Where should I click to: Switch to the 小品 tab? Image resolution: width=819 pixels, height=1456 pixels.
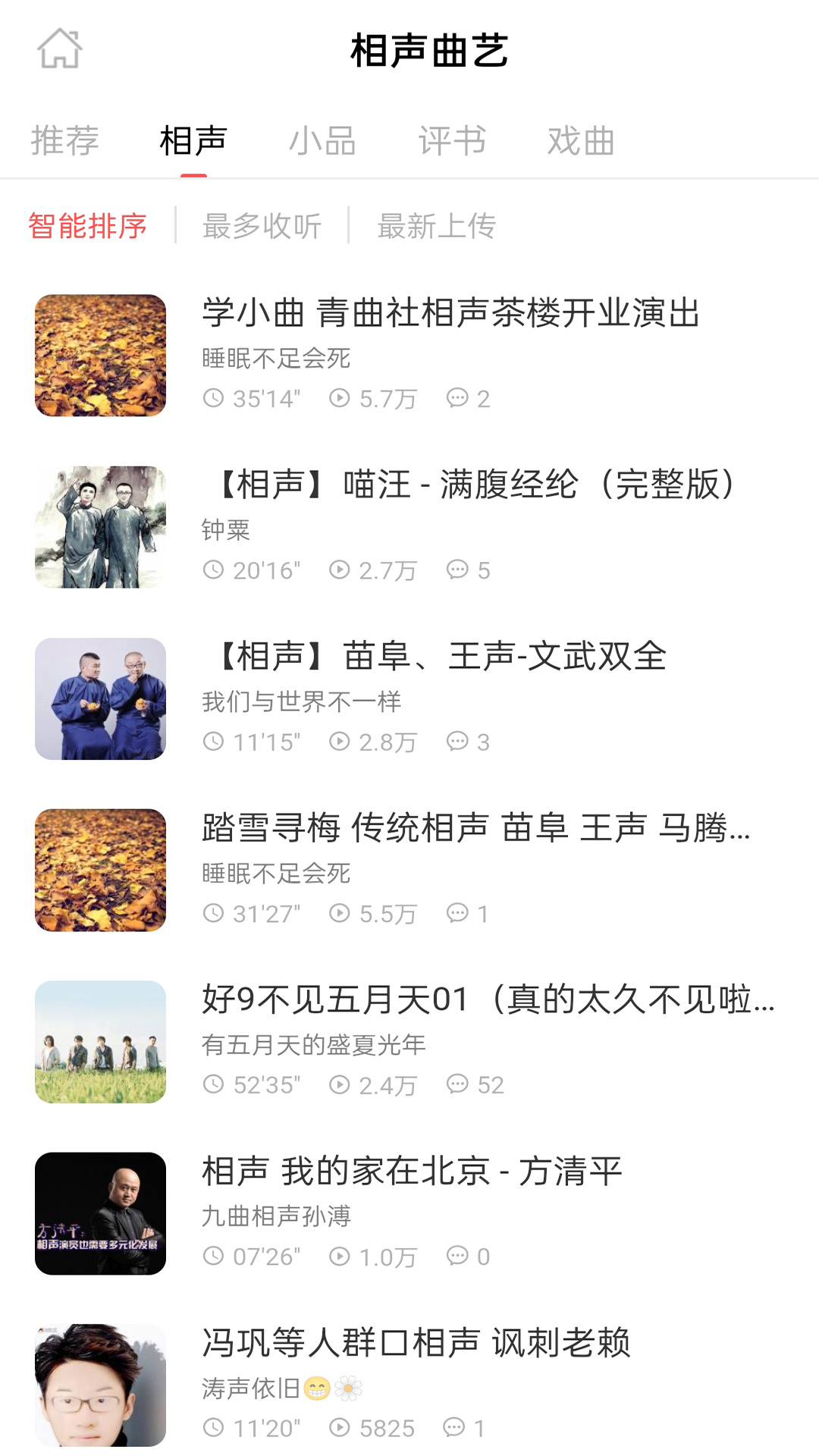point(323,141)
